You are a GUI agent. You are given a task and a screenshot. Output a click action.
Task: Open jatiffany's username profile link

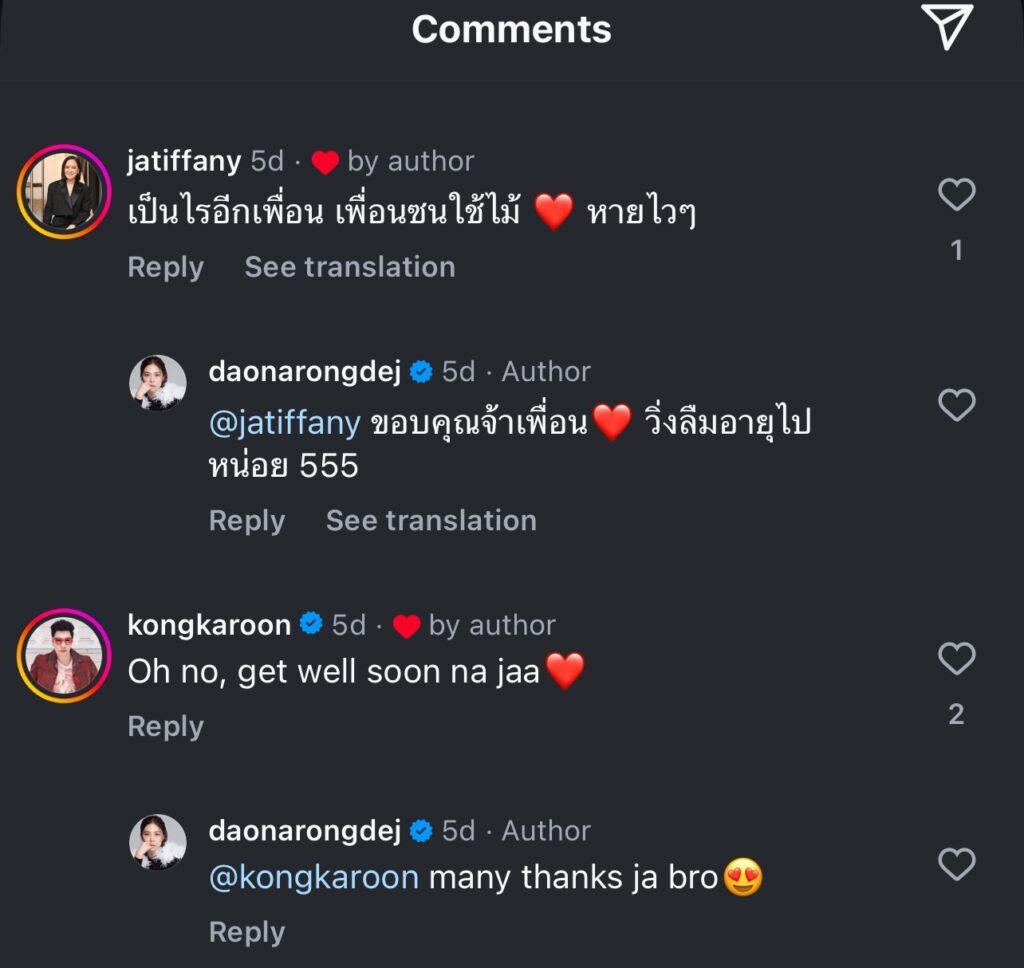[184, 161]
